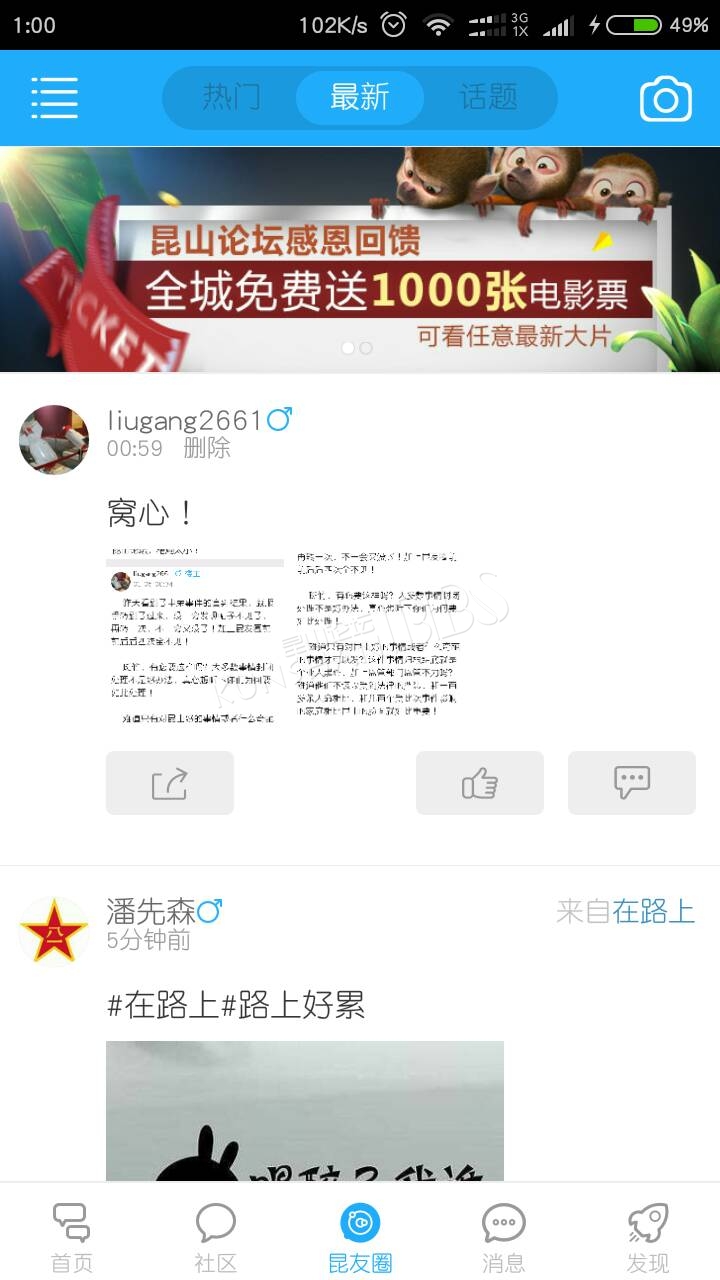Viewport: 720px width, 1280px height.
Task: Like liugang2661's 窝心 post
Action: pos(480,783)
